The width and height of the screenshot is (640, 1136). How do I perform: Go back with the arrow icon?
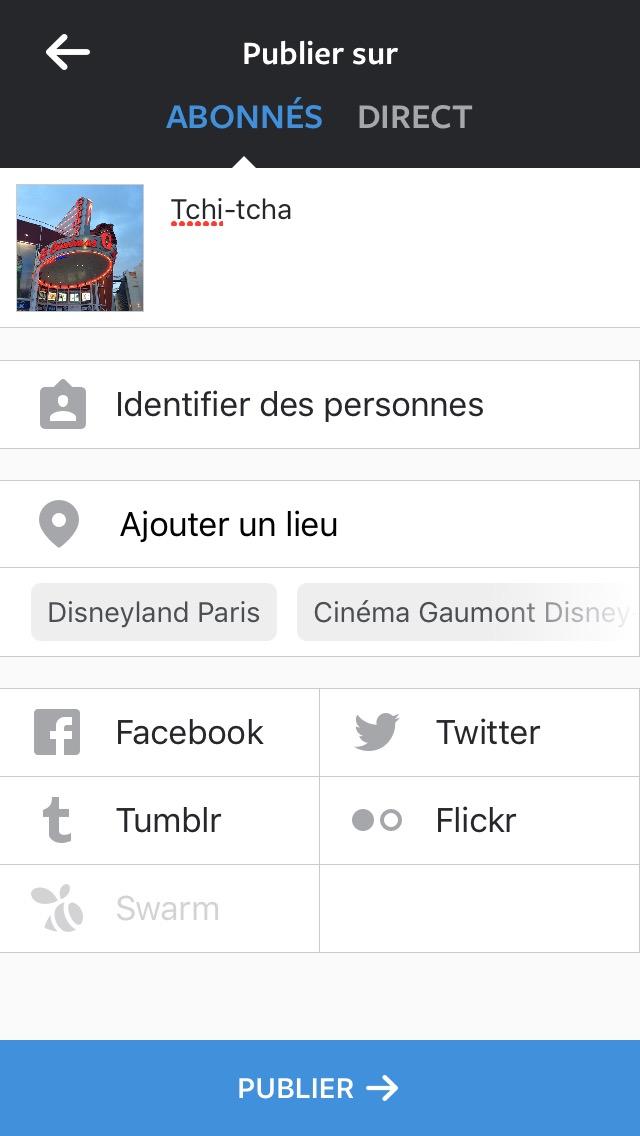point(67,52)
